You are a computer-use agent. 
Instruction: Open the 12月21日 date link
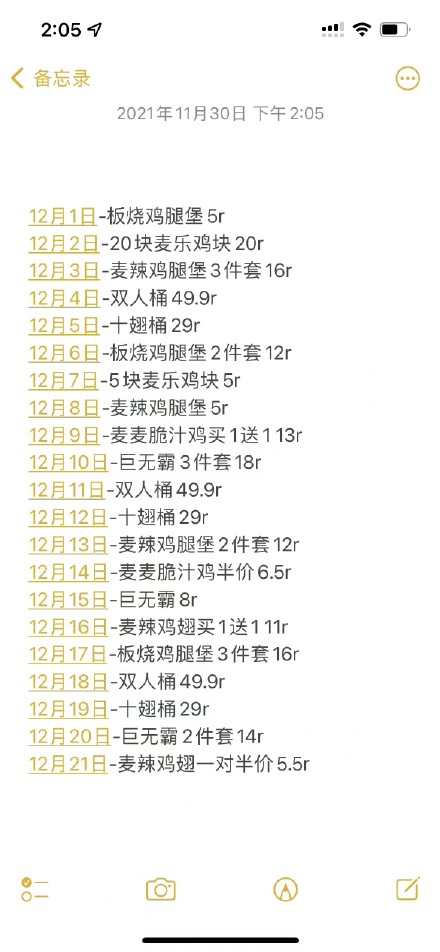click(68, 764)
